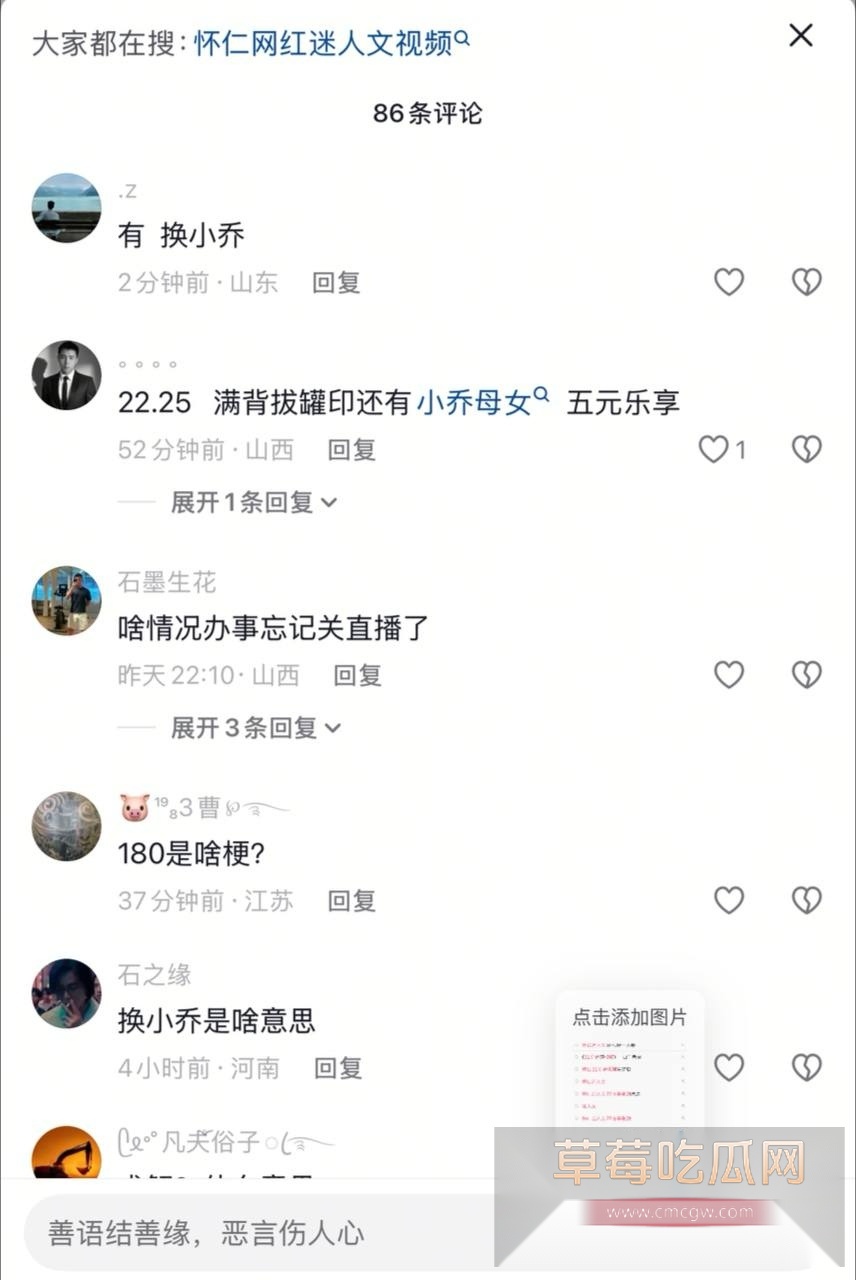The image size is (856, 1280).
Task: Open 石之缘's profile avatar
Action: pyautogui.click(x=66, y=993)
